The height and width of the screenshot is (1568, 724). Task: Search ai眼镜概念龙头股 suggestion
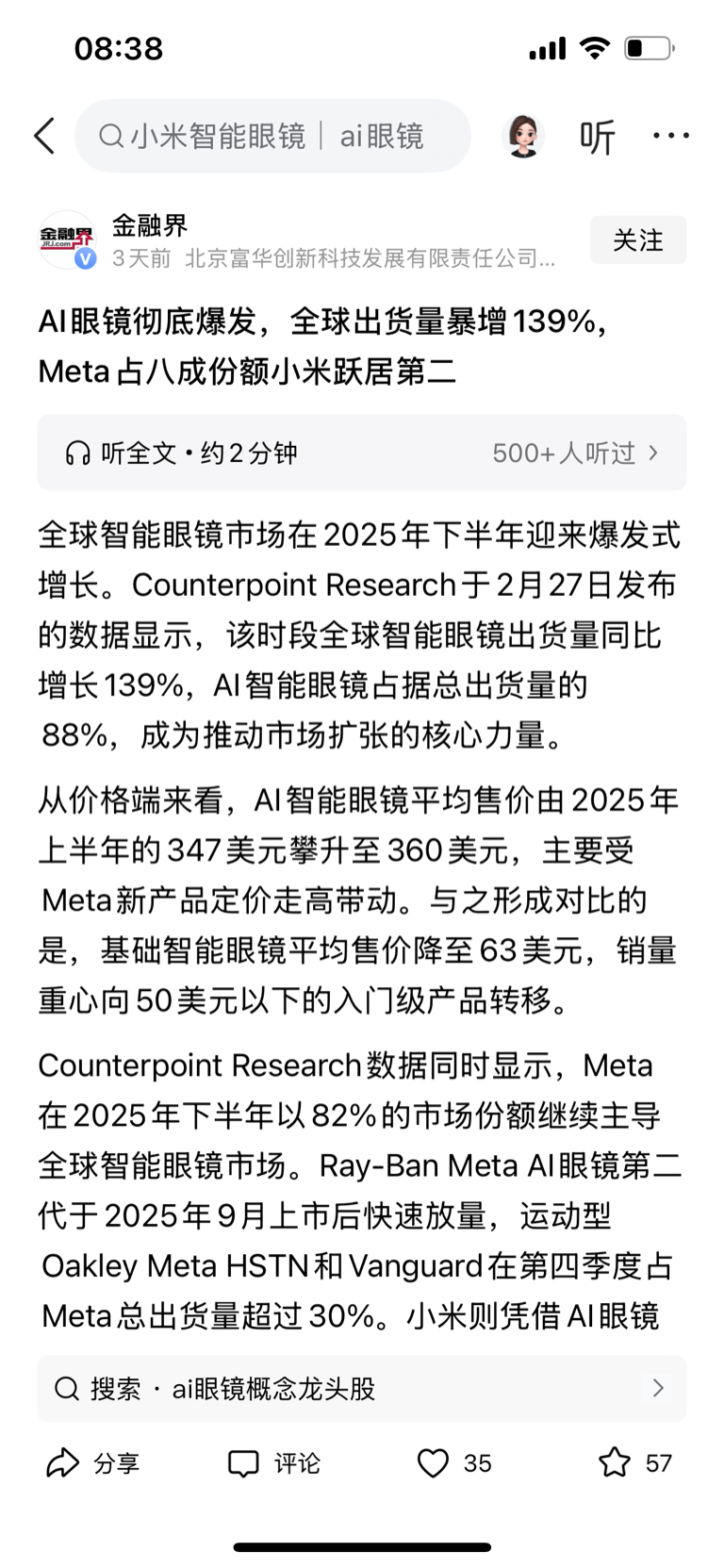click(x=362, y=1388)
